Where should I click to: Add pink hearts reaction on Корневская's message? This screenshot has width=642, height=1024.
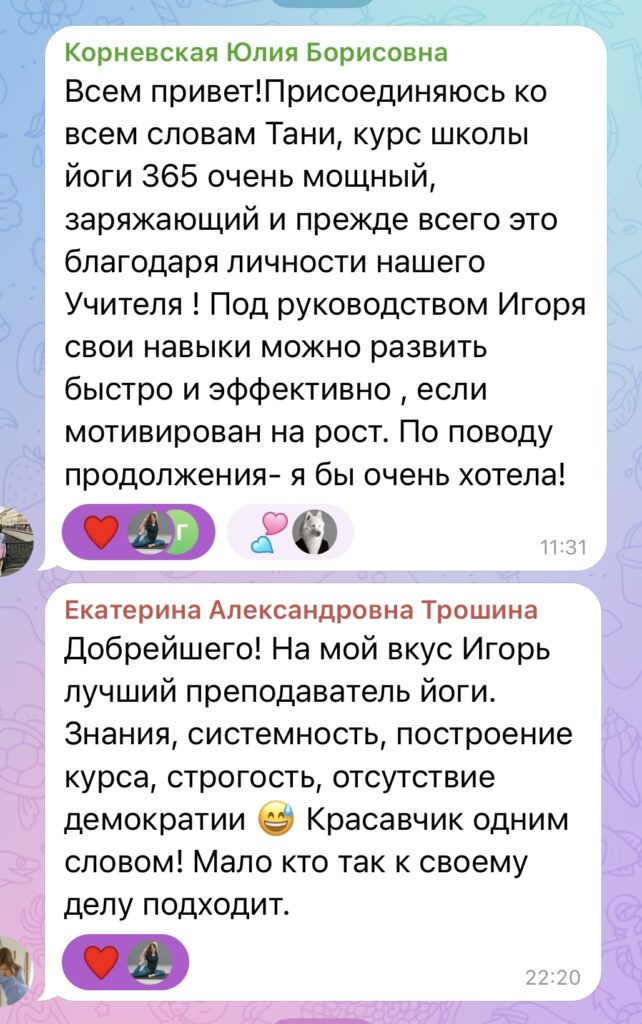(x=267, y=531)
